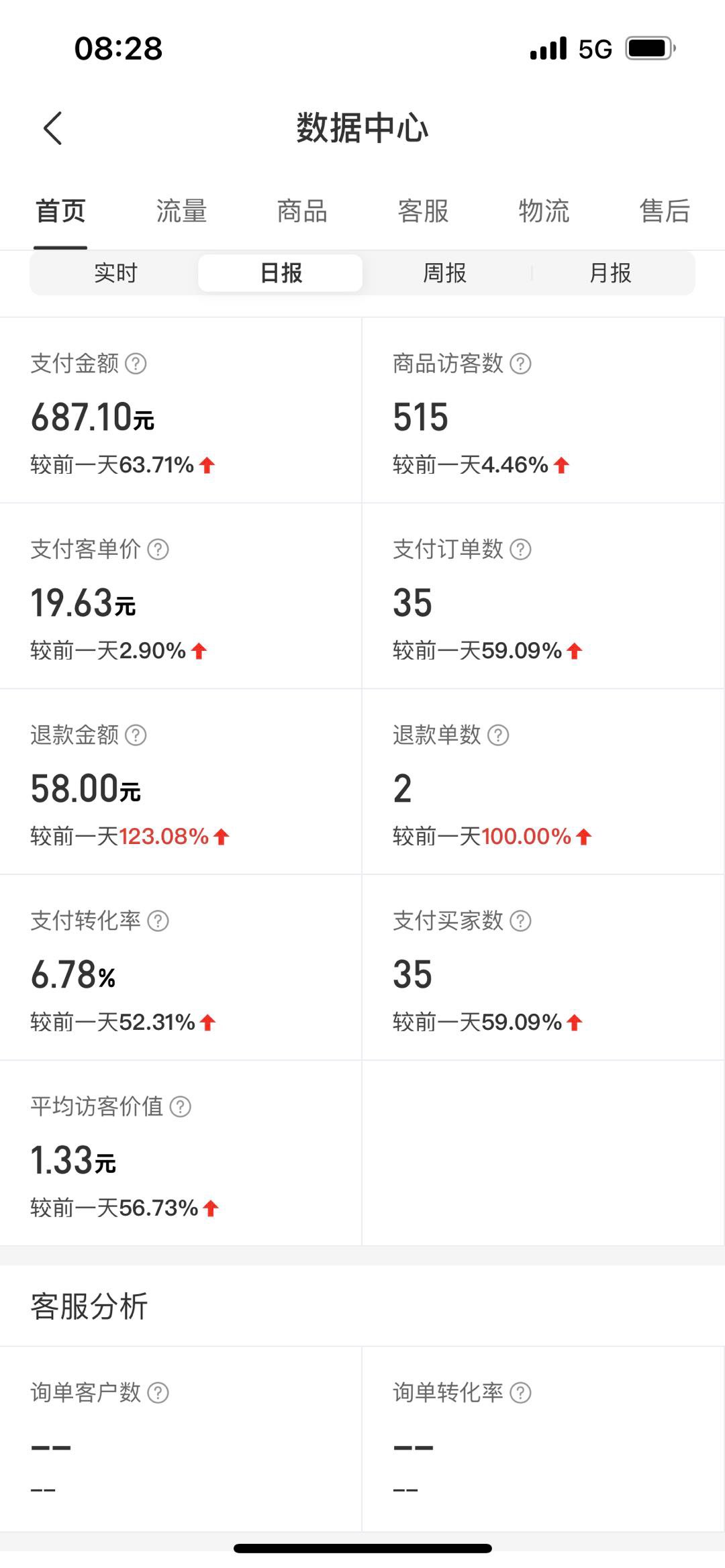Switch to the 流量 tab

[181, 211]
